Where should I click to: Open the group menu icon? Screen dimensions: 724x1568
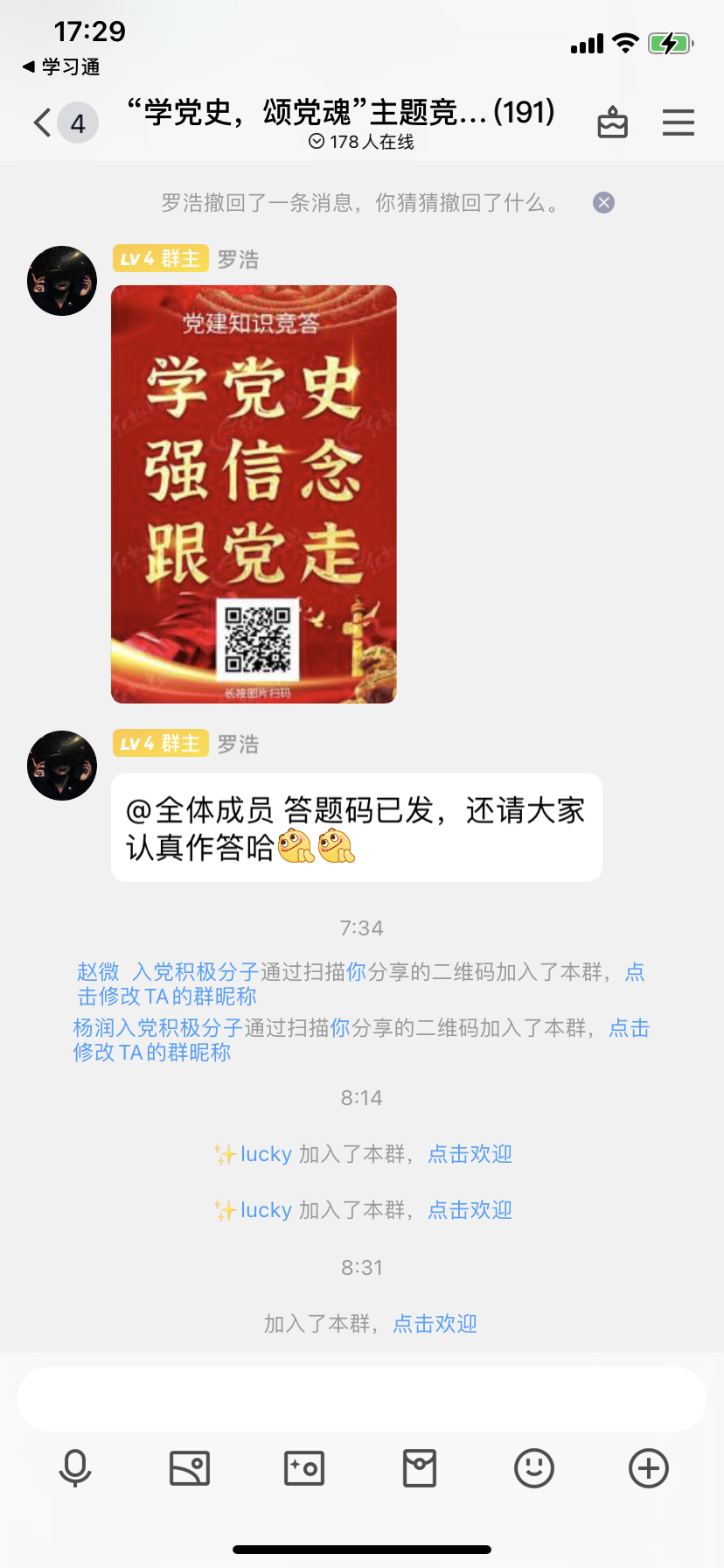[678, 122]
